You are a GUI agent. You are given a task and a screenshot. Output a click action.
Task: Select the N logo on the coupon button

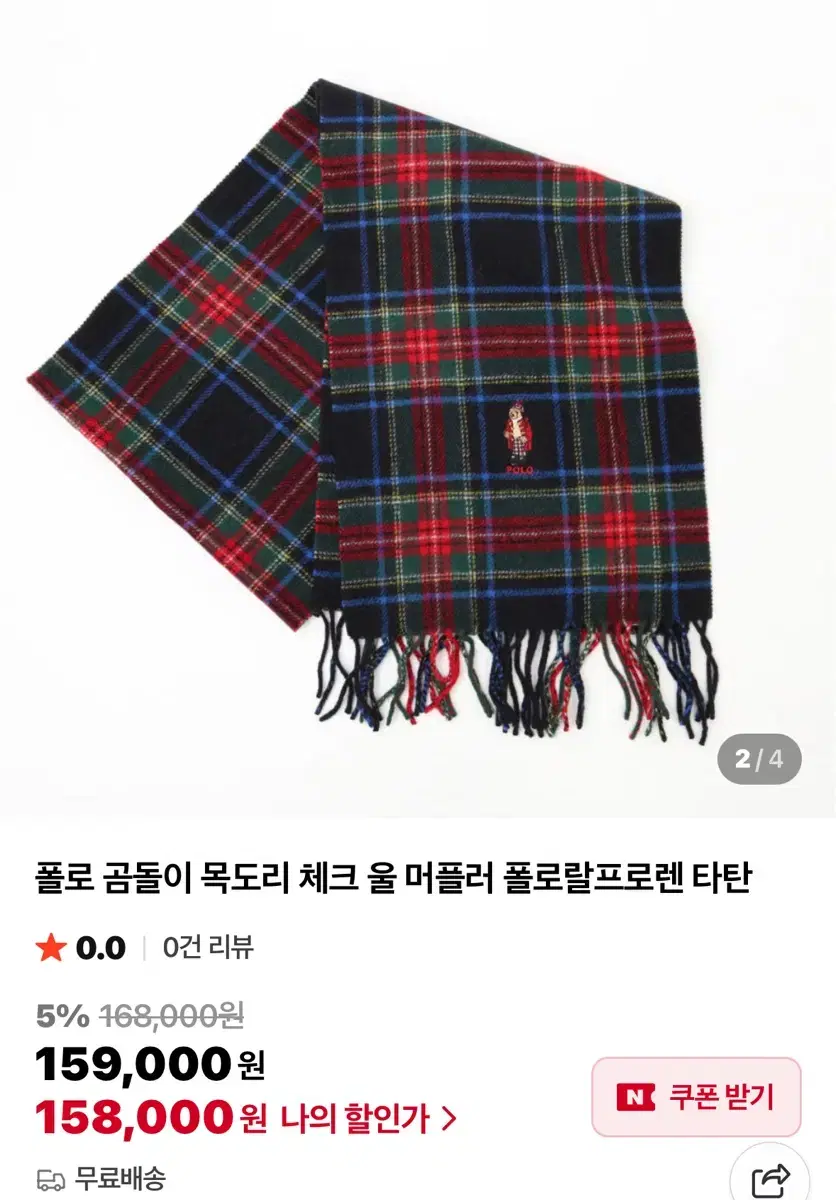point(637,1095)
